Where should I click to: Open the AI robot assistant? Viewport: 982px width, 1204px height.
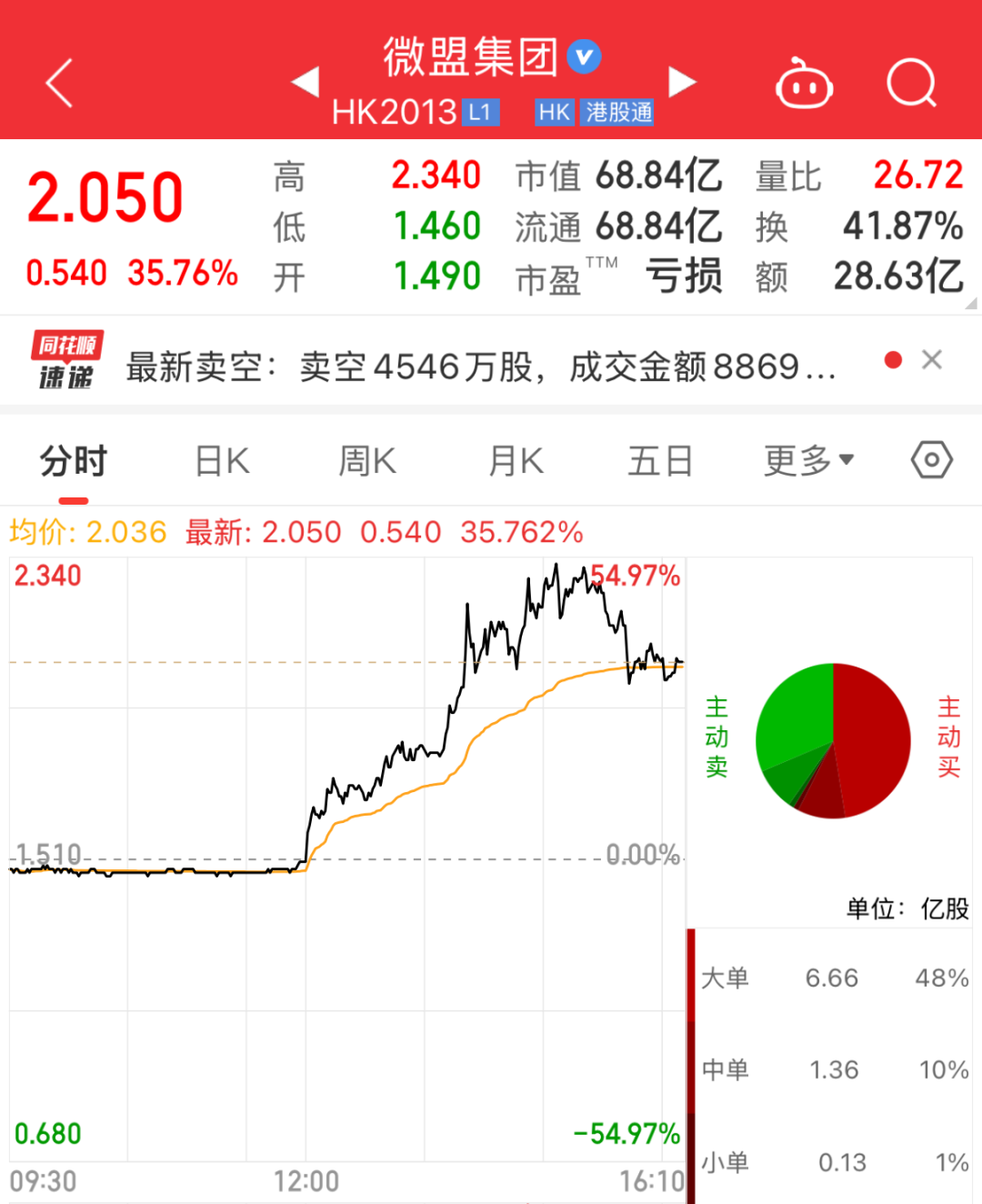tap(804, 83)
